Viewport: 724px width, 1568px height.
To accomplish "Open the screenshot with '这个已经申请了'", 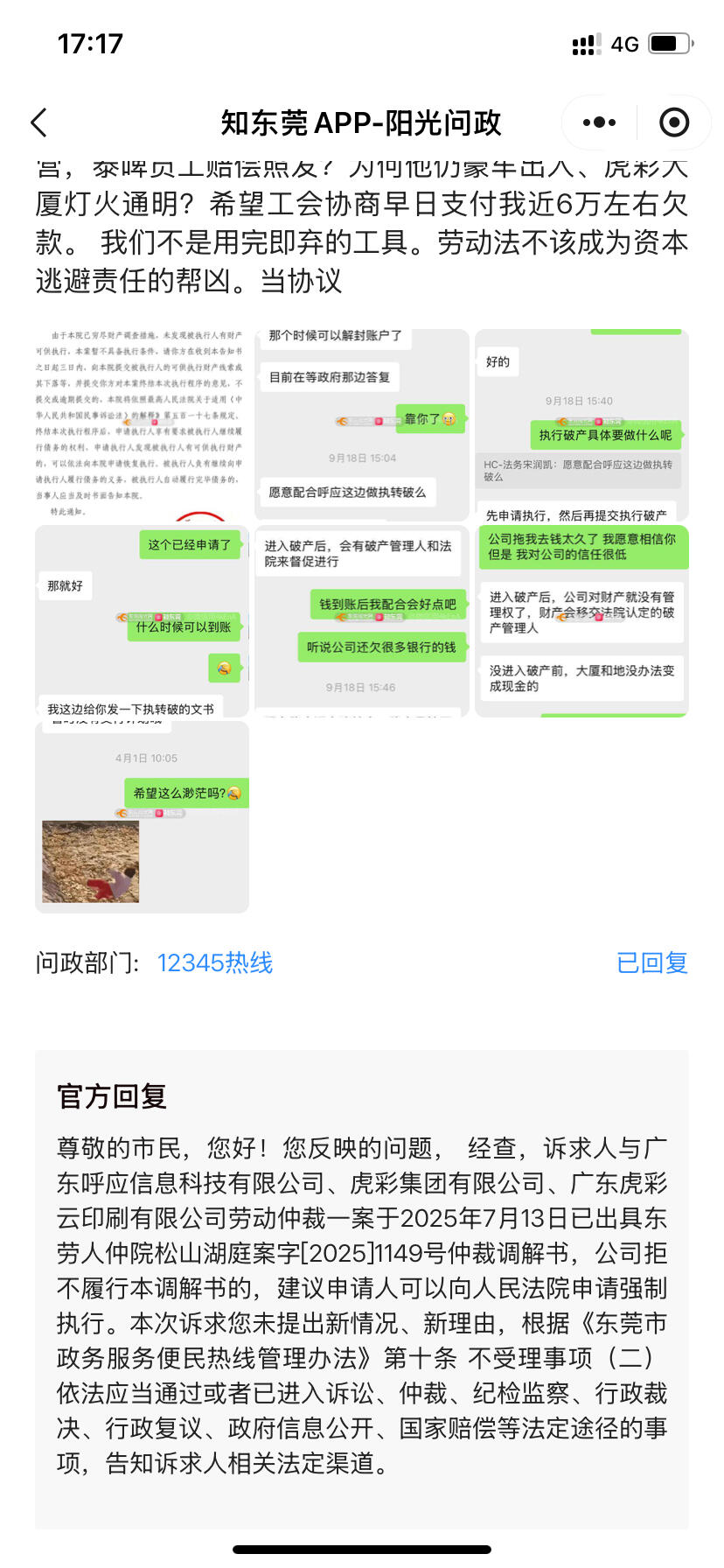I will click(142, 621).
